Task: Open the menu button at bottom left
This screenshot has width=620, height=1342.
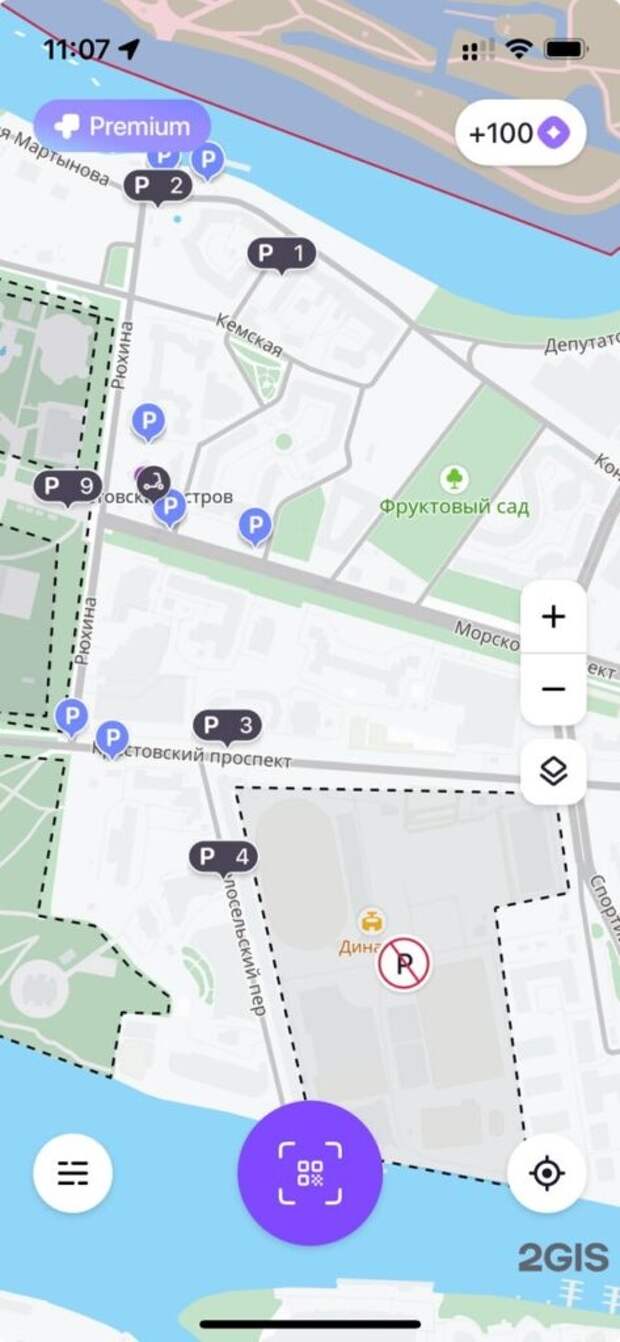Action: click(73, 1173)
